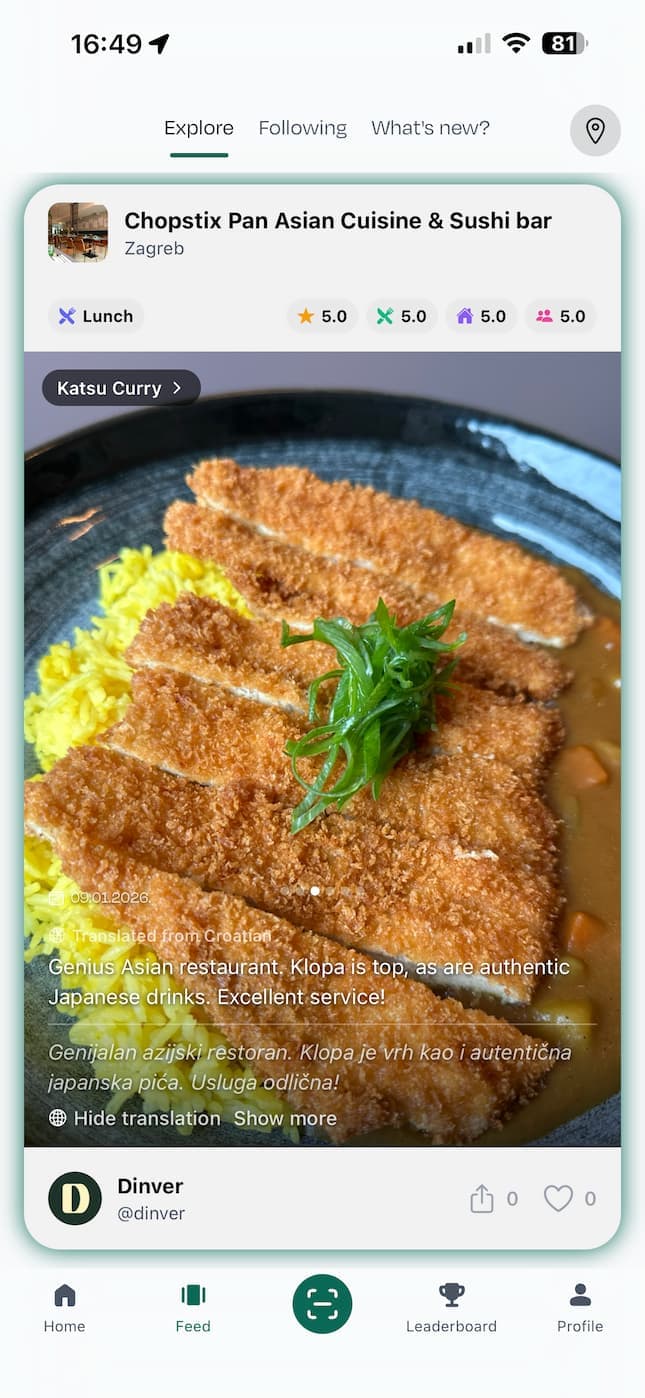Expand review with Show more
Image resolution: width=645 pixels, height=1398 pixels.
[x=285, y=1118]
